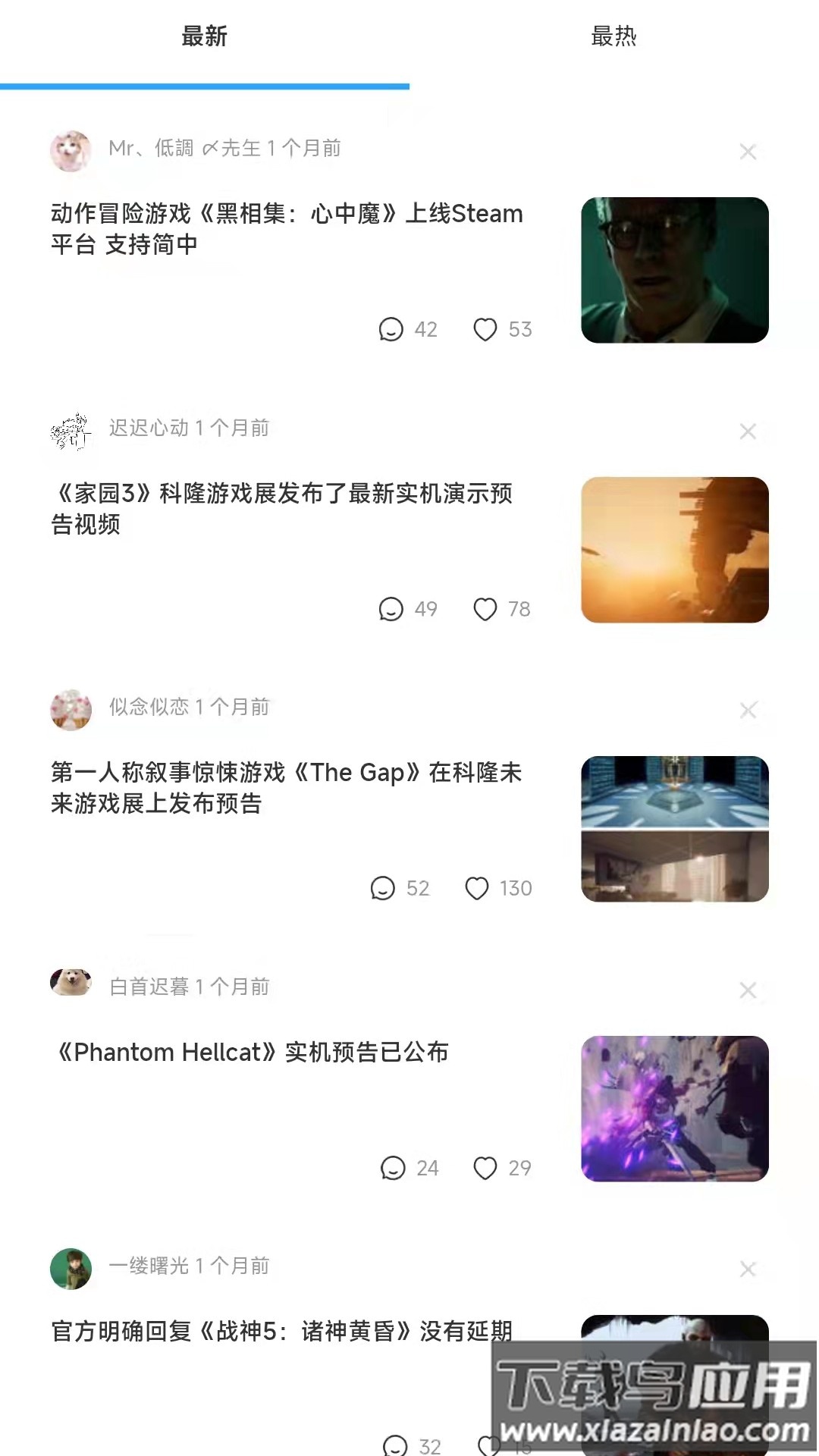The height and width of the screenshot is (1456, 819).
Task: Switch to the 最热 tab
Action: point(614,36)
